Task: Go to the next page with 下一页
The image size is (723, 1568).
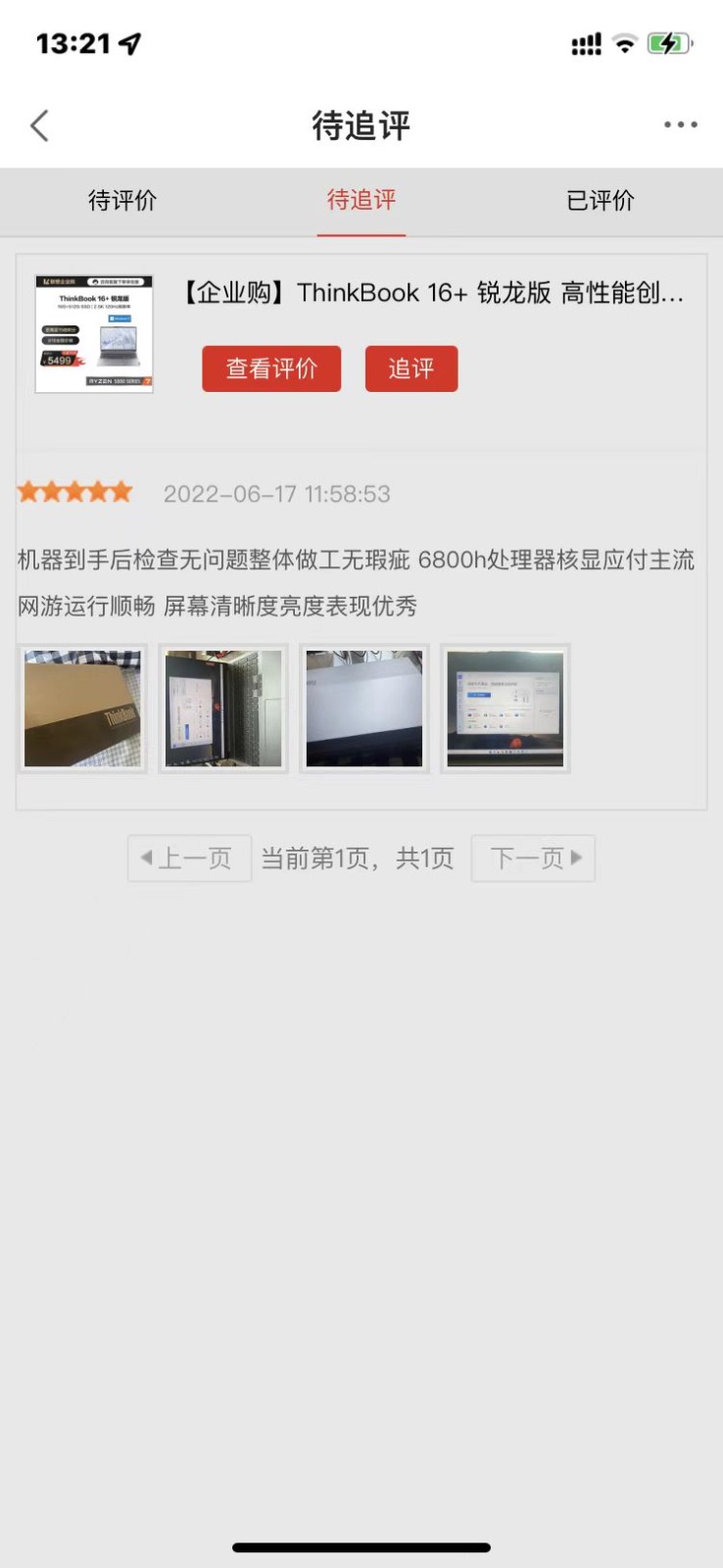Action: coord(533,858)
